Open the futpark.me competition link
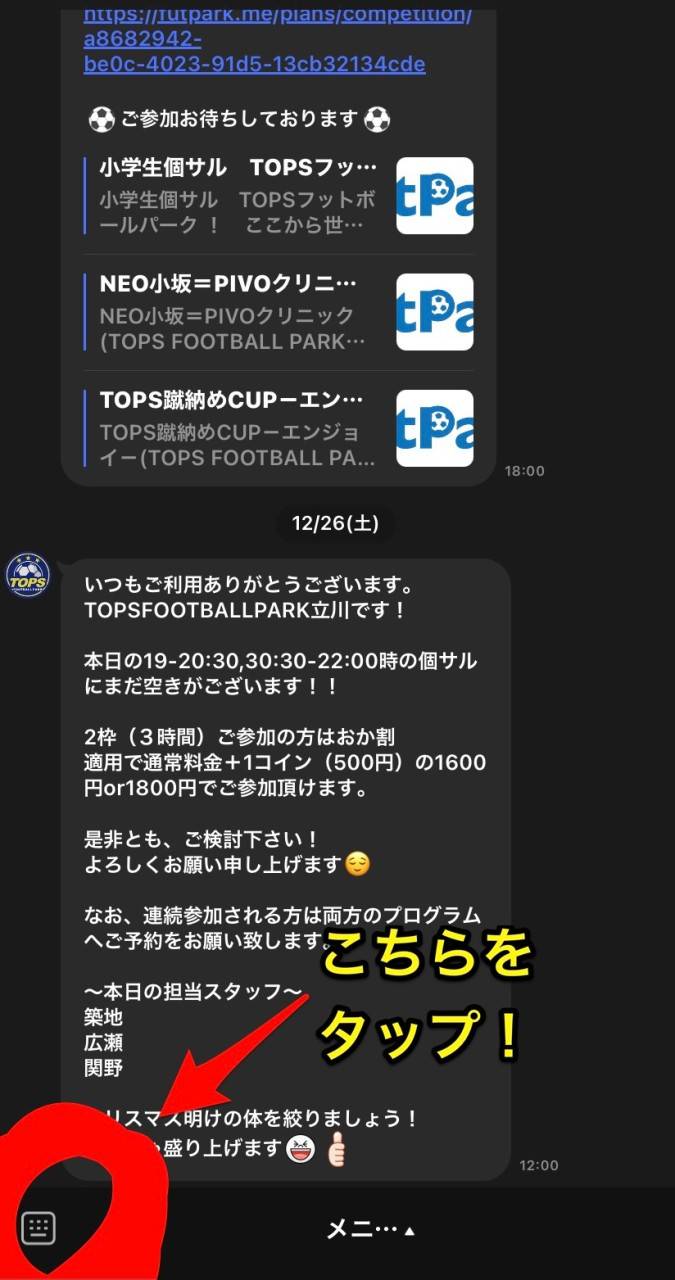 tap(254, 40)
